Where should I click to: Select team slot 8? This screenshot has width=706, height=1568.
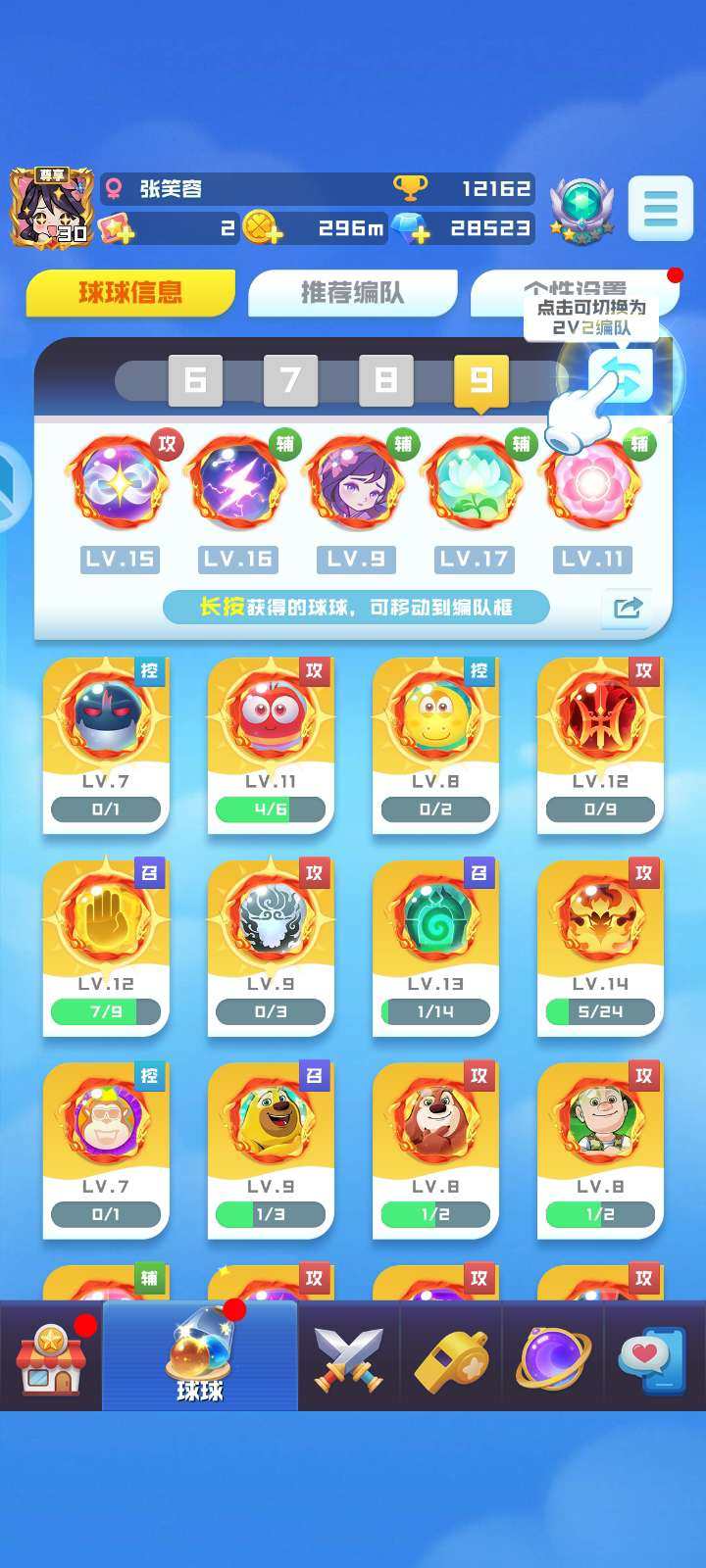pyautogui.click(x=385, y=380)
